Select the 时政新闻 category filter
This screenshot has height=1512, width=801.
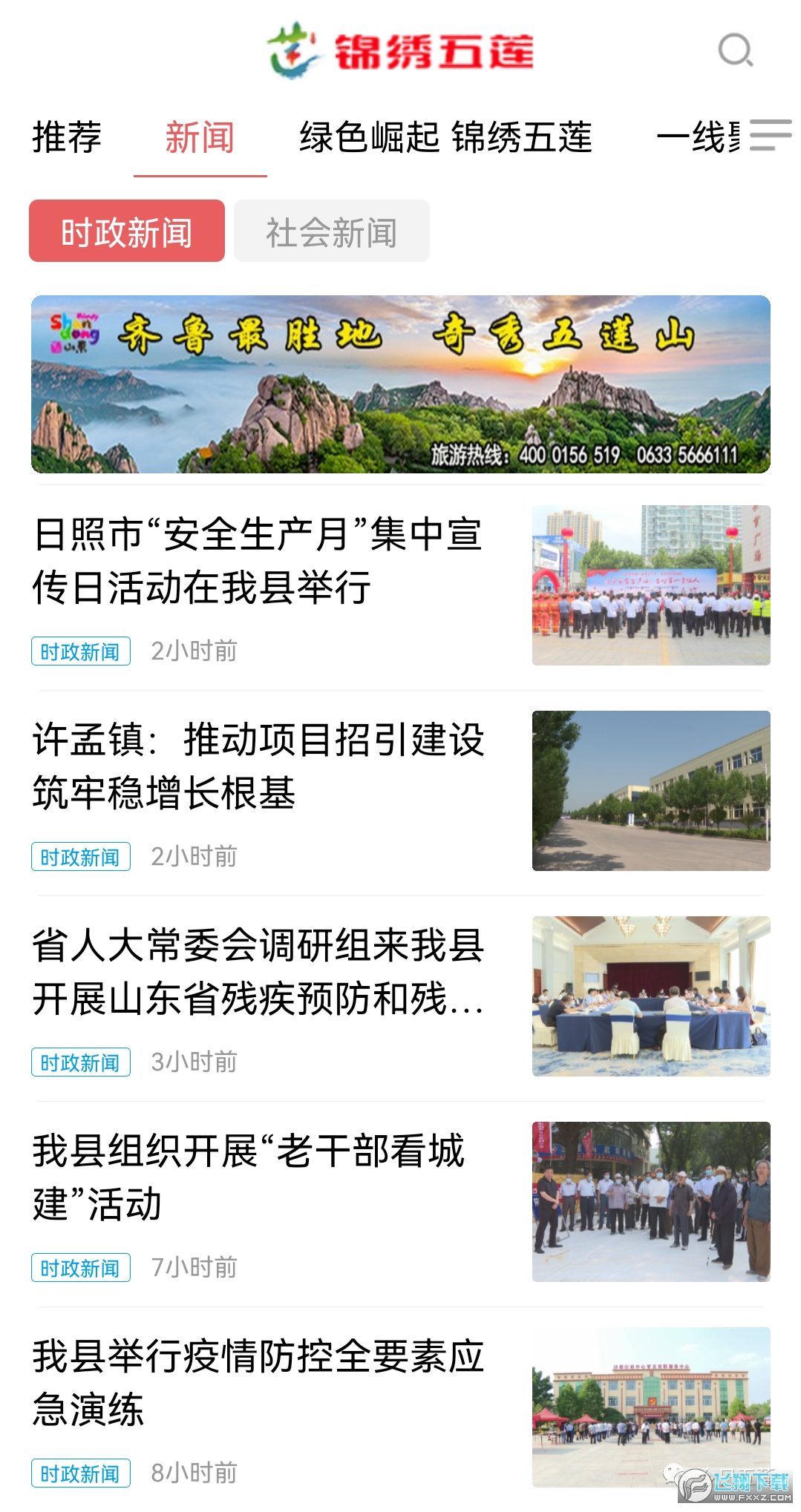128,231
